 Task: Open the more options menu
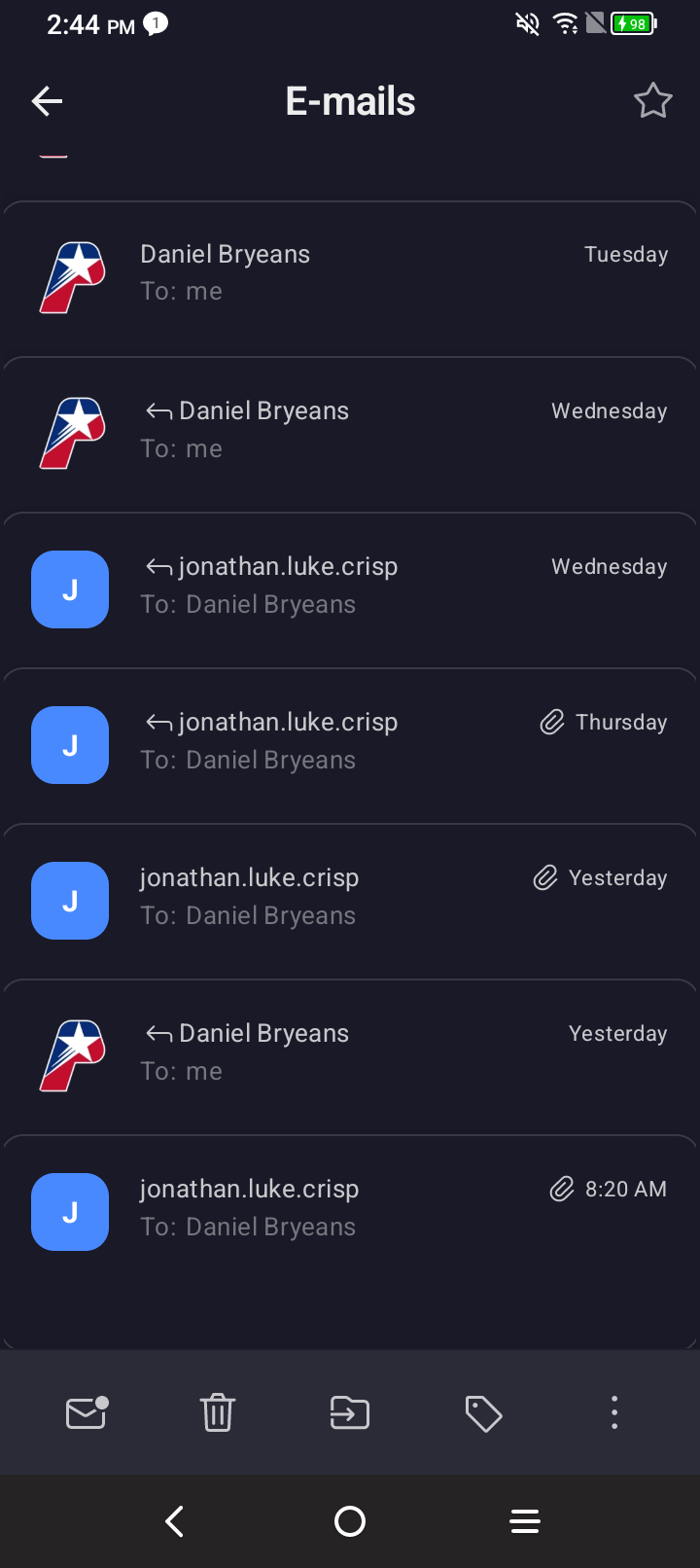[x=614, y=1412]
